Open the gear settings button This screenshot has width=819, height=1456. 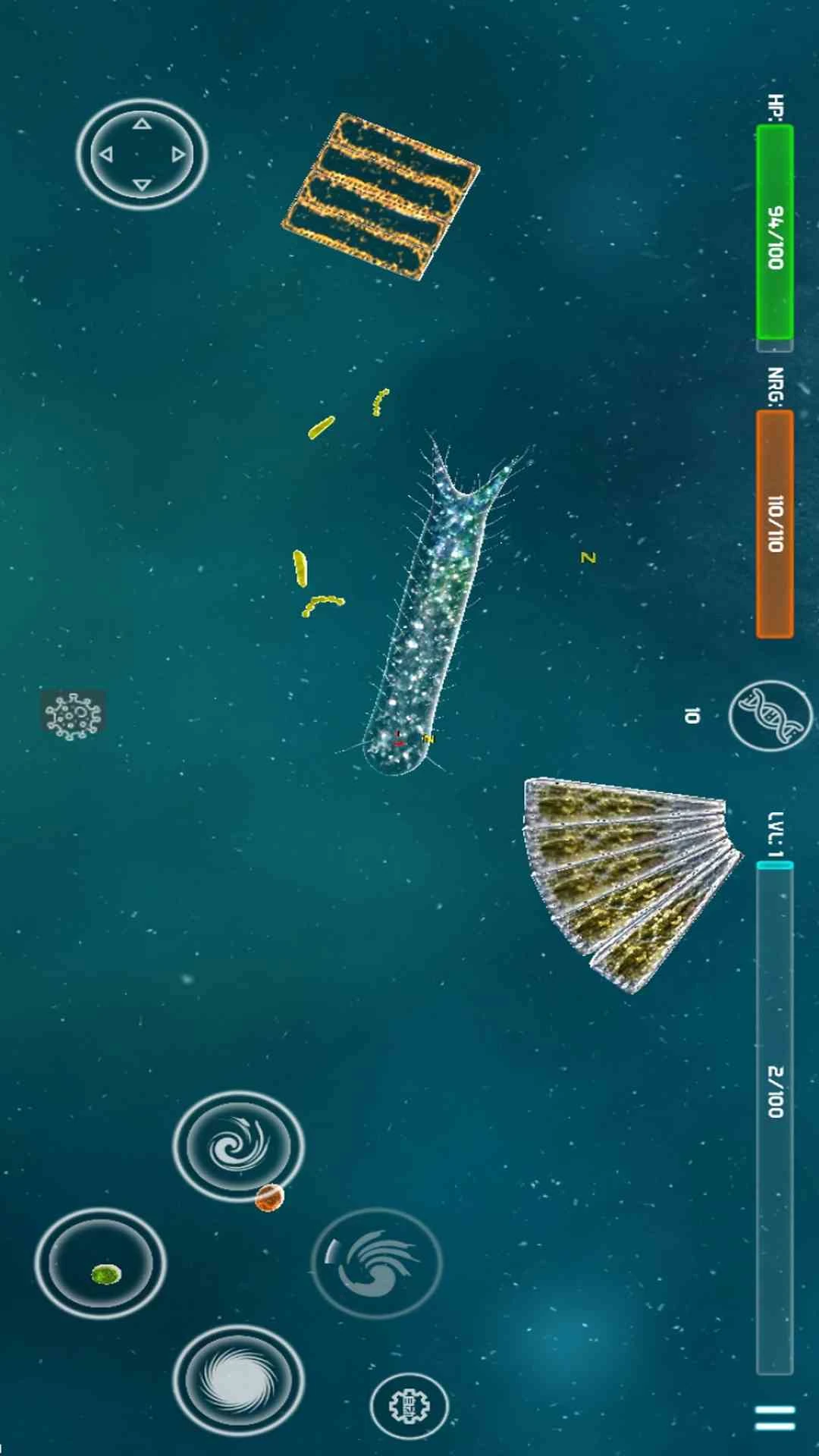coord(409,1405)
